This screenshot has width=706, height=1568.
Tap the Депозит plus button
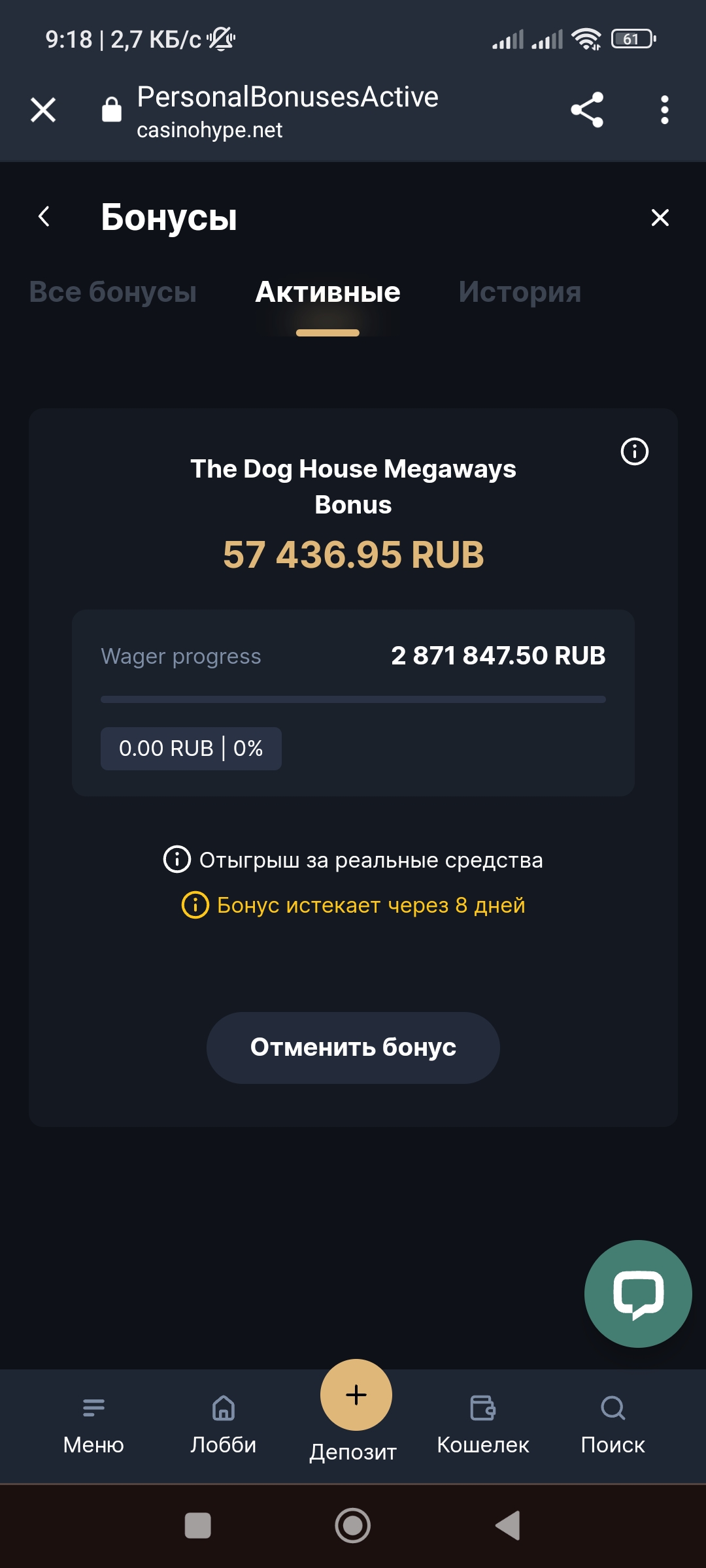click(x=356, y=1395)
